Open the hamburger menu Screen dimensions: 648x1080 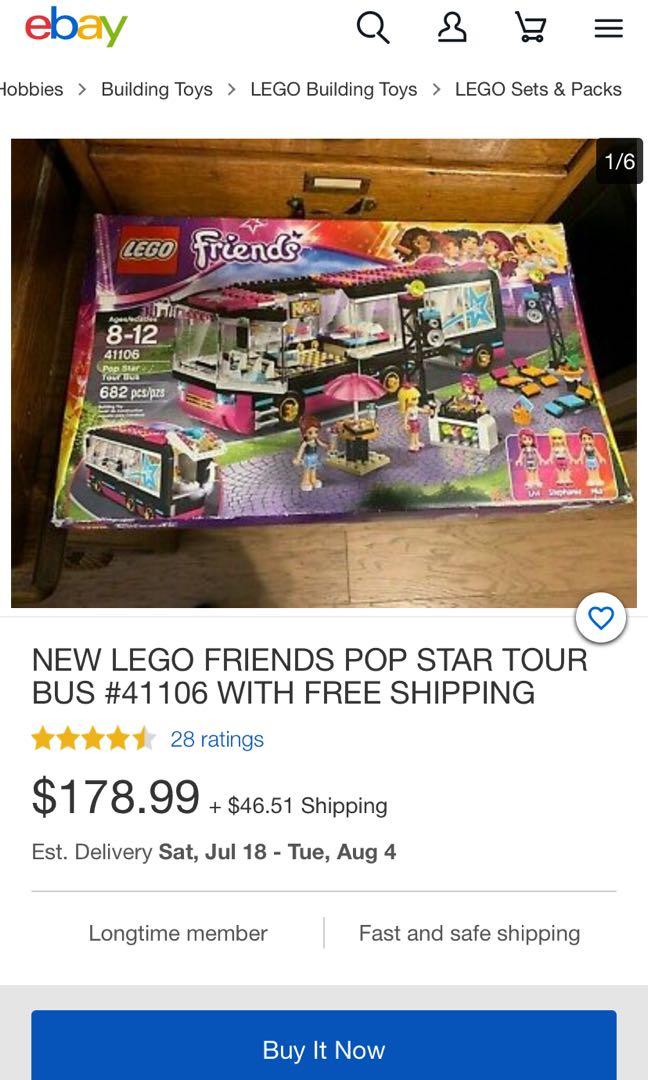(x=608, y=28)
